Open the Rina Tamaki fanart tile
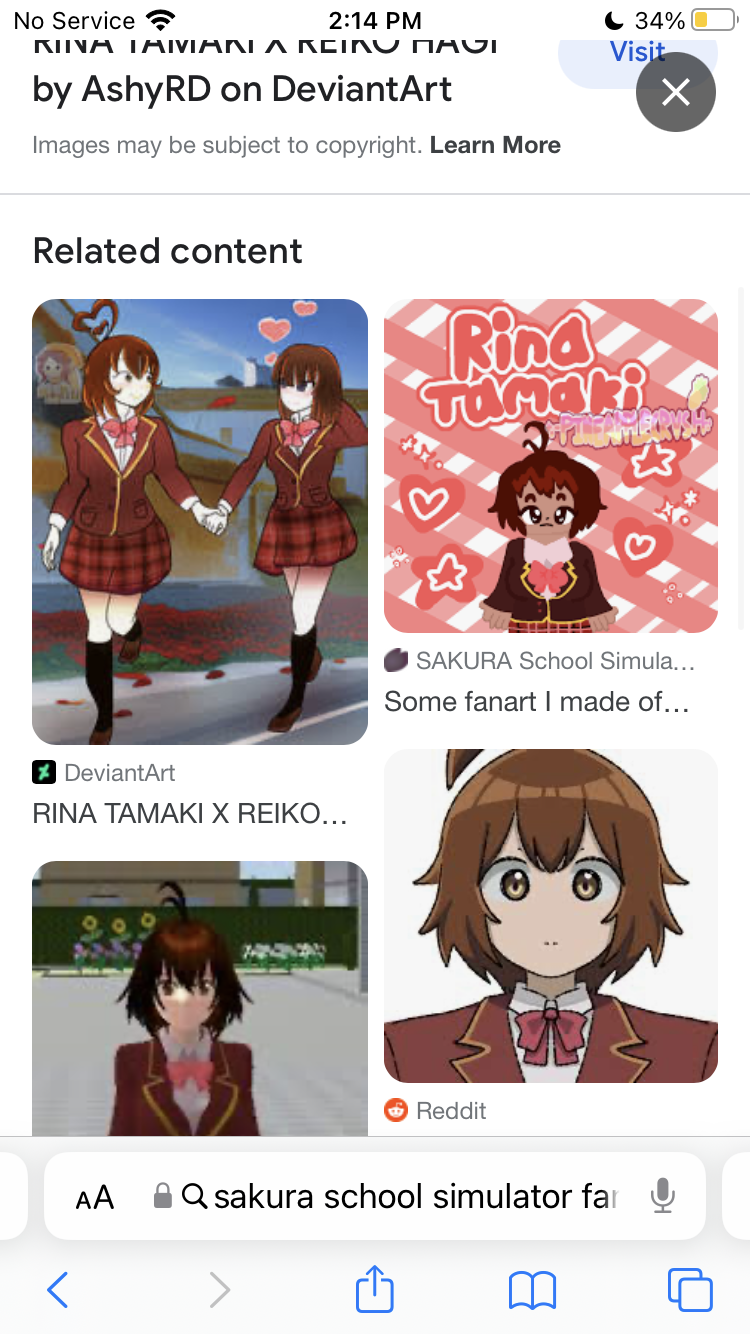Screen dimensions: 750x1334 (x=551, y=466)
